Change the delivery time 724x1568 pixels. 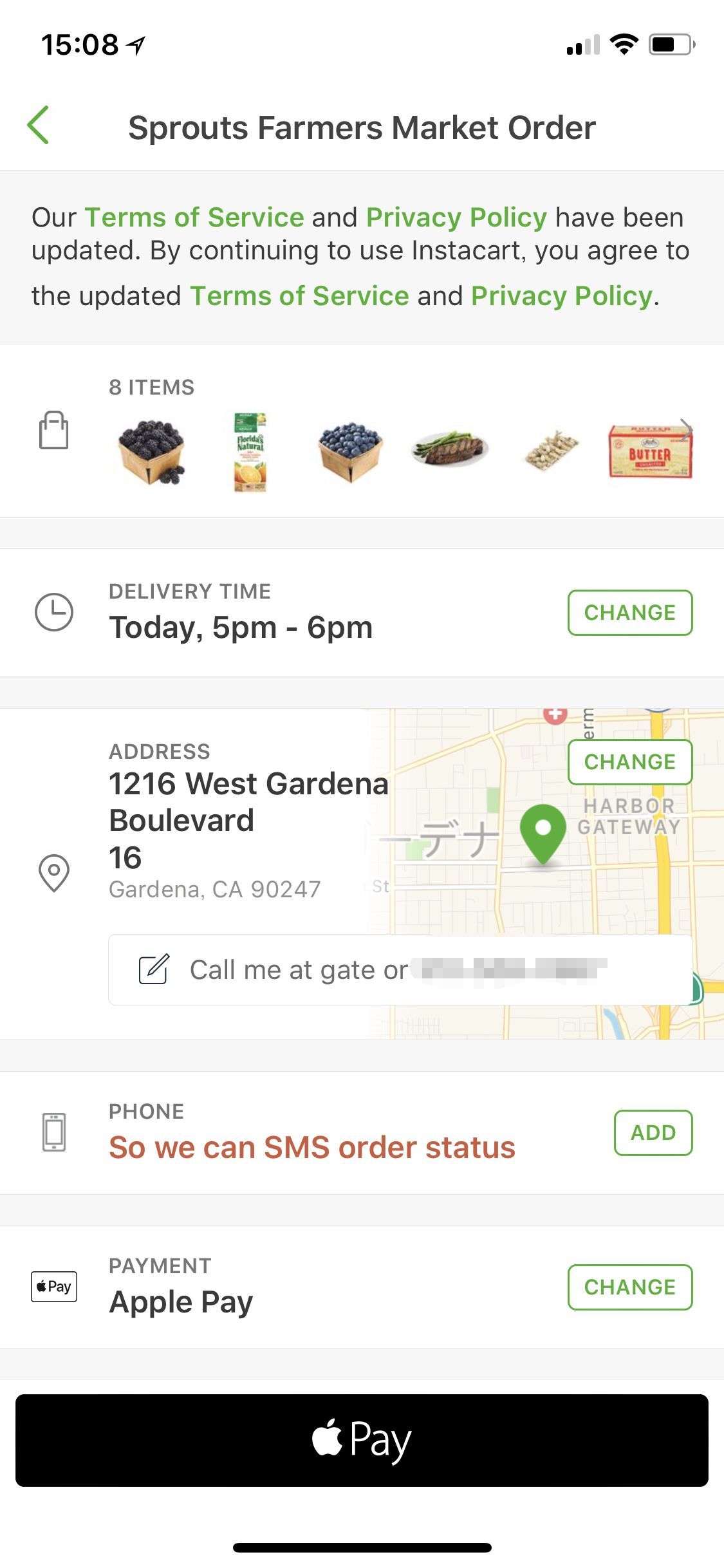(629, 613)
